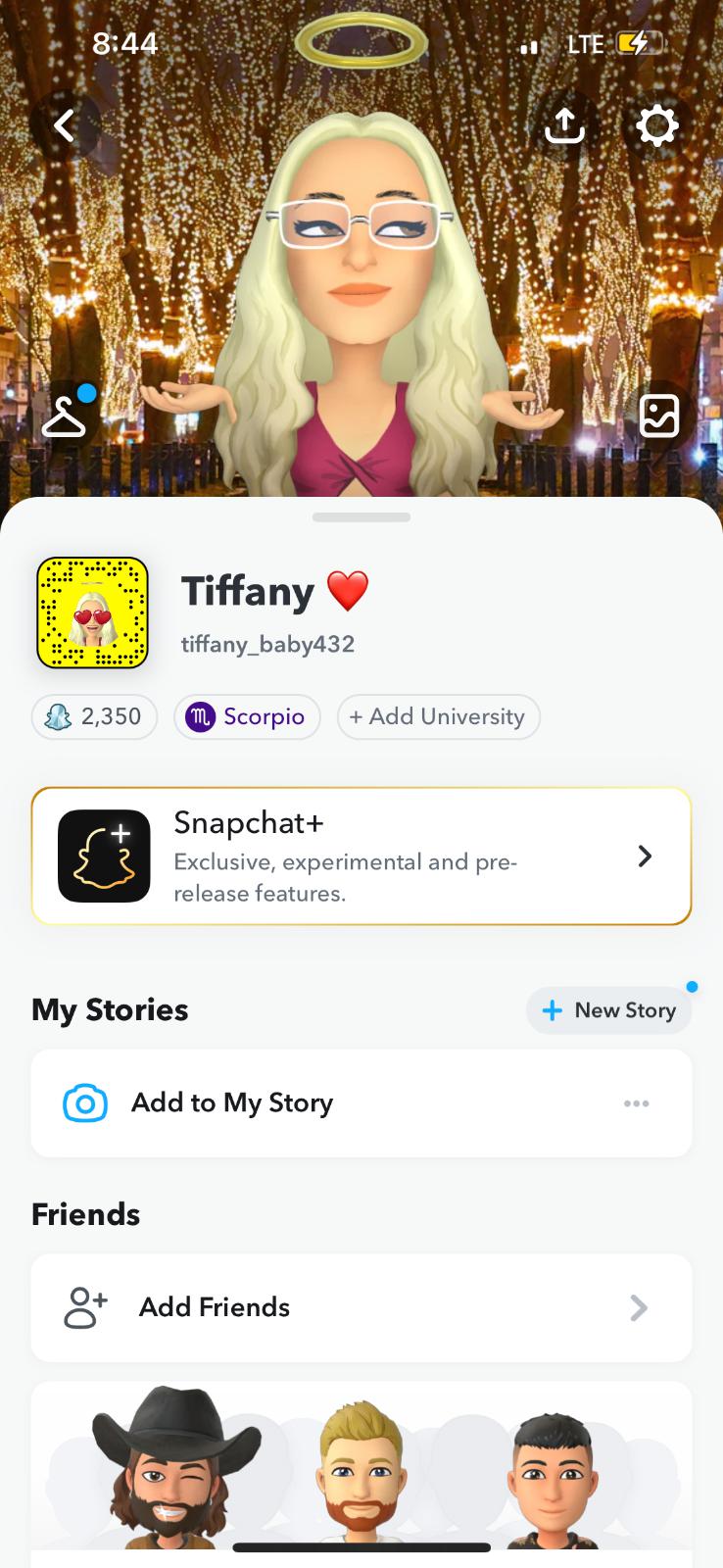Tap the Add University chip

(x=438, y=716)
